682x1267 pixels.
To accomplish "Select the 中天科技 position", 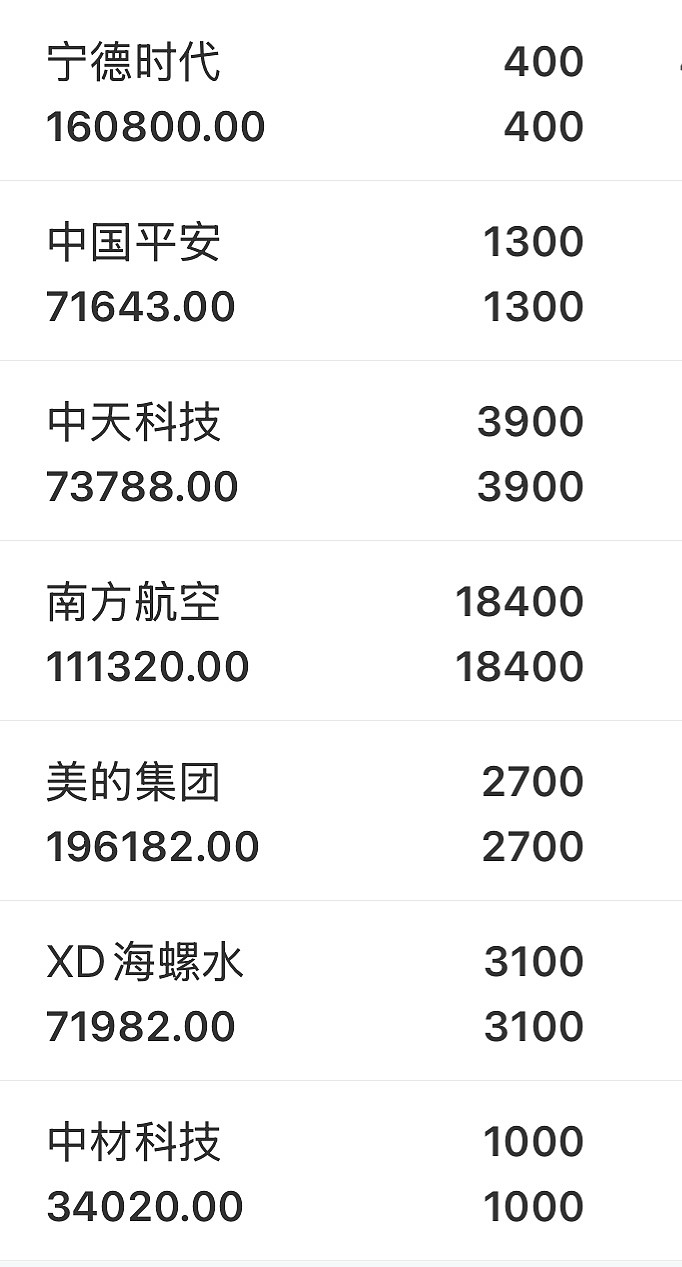I will (x=341, y=451).
